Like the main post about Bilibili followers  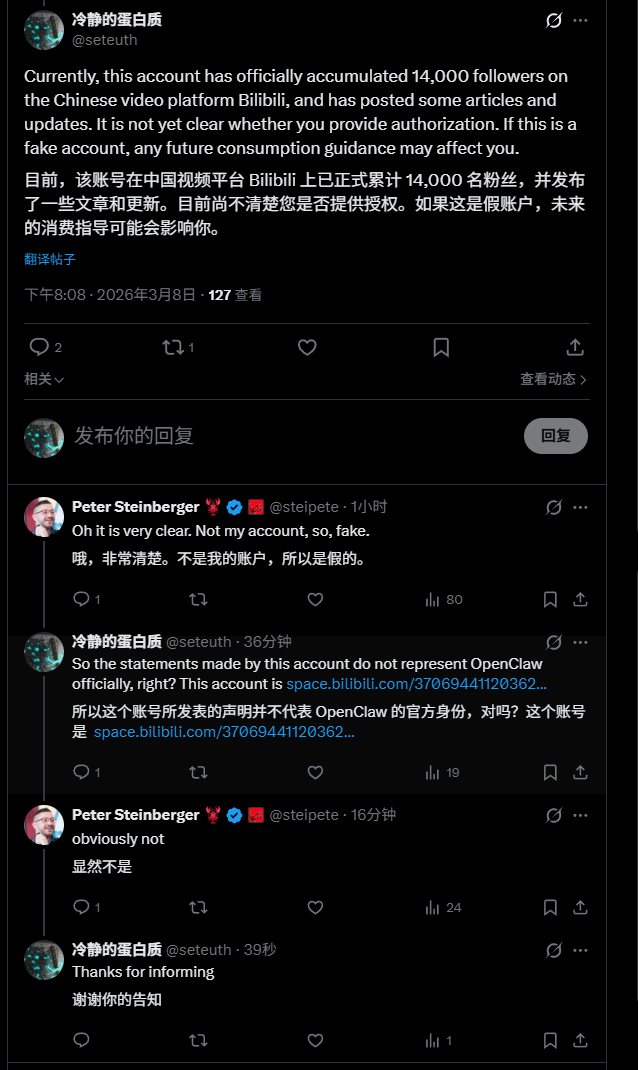tap(307, 347)
